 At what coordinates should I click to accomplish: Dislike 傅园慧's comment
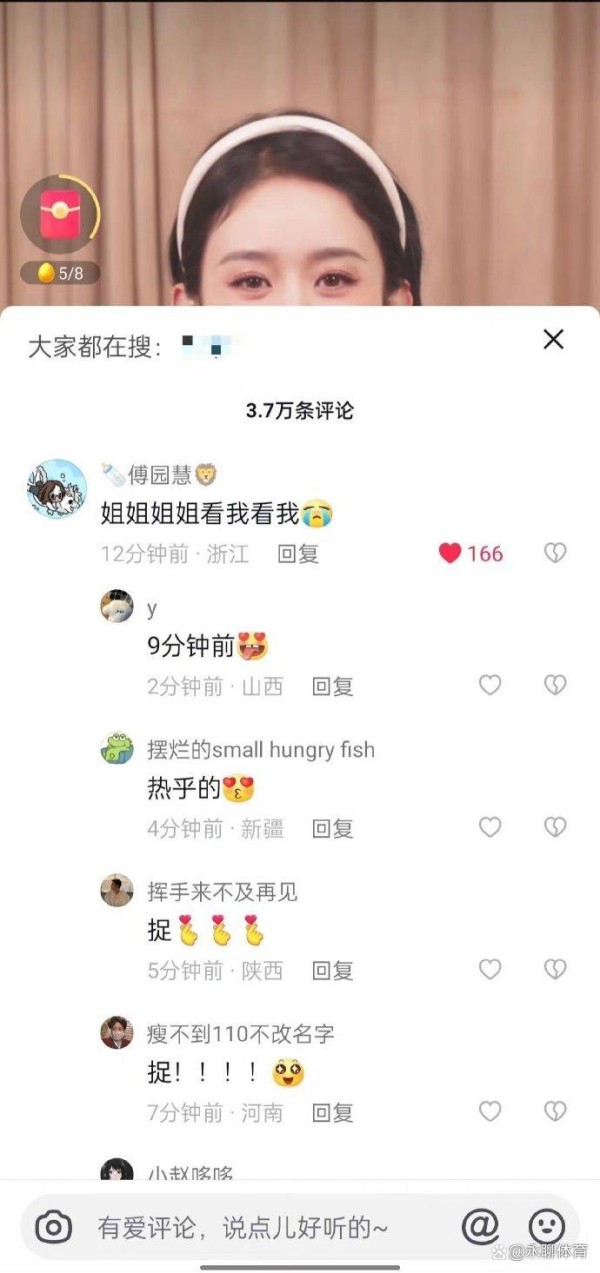point(555,553)
